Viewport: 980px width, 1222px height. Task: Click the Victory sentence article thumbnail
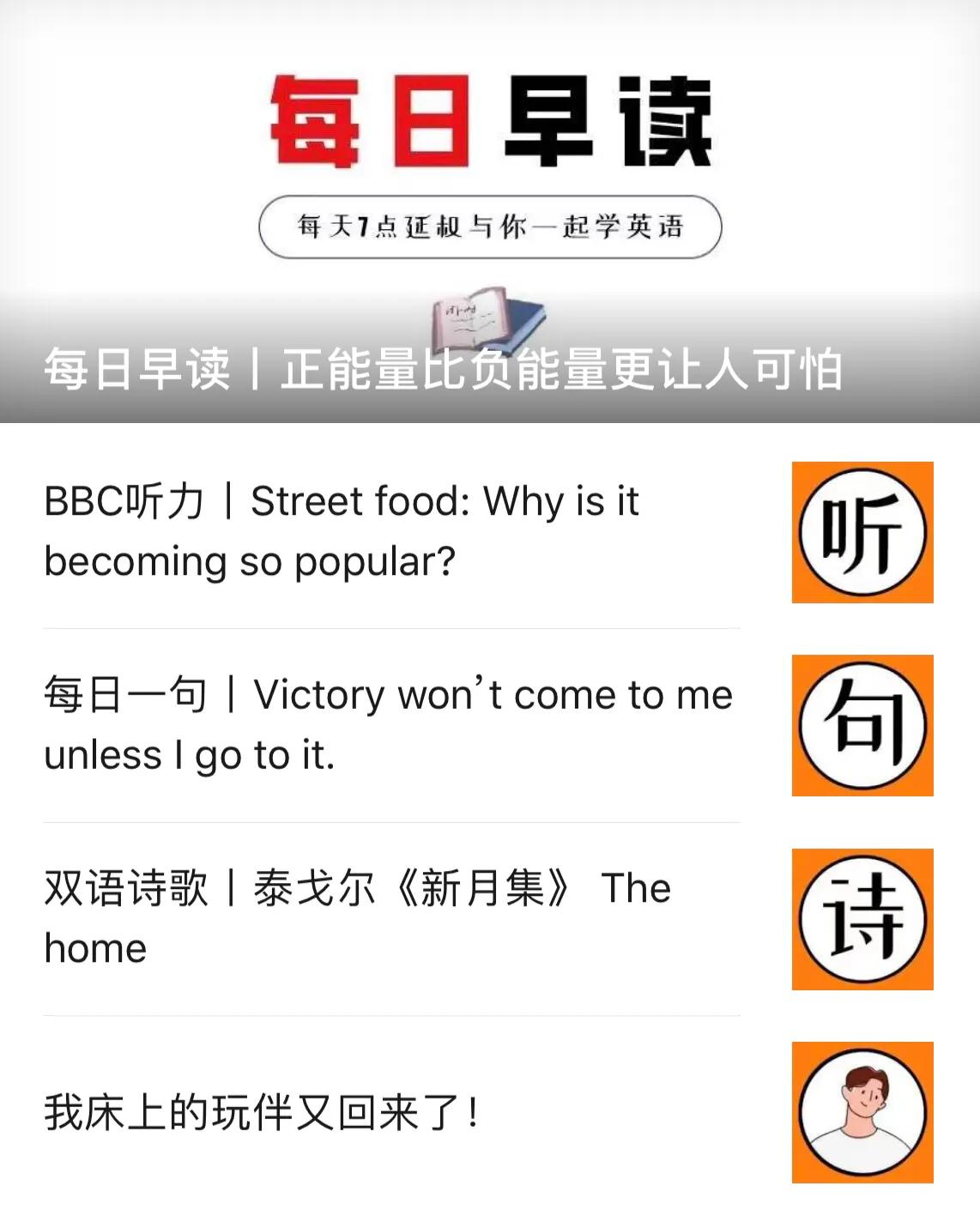[862, 724]
